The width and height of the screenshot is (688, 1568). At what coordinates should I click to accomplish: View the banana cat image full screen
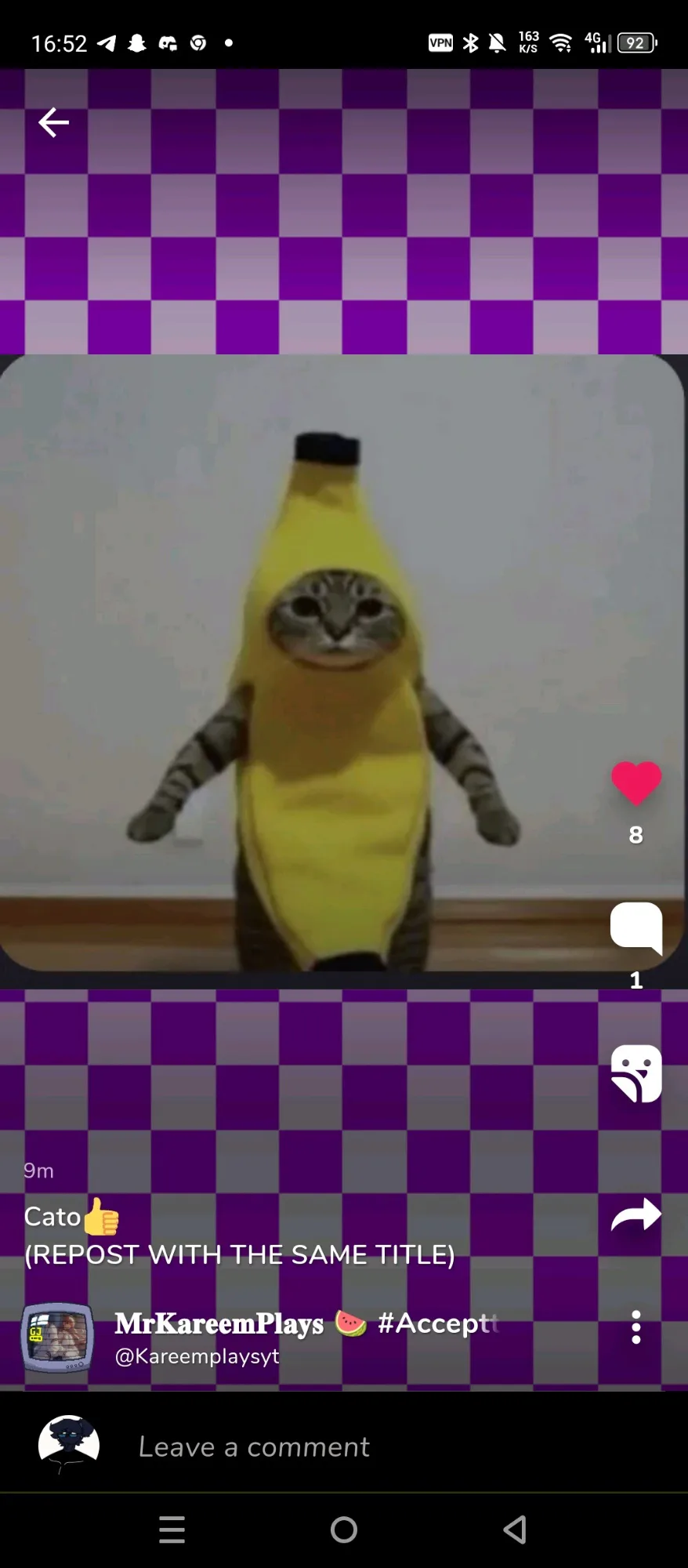click(x=342, y=663)
